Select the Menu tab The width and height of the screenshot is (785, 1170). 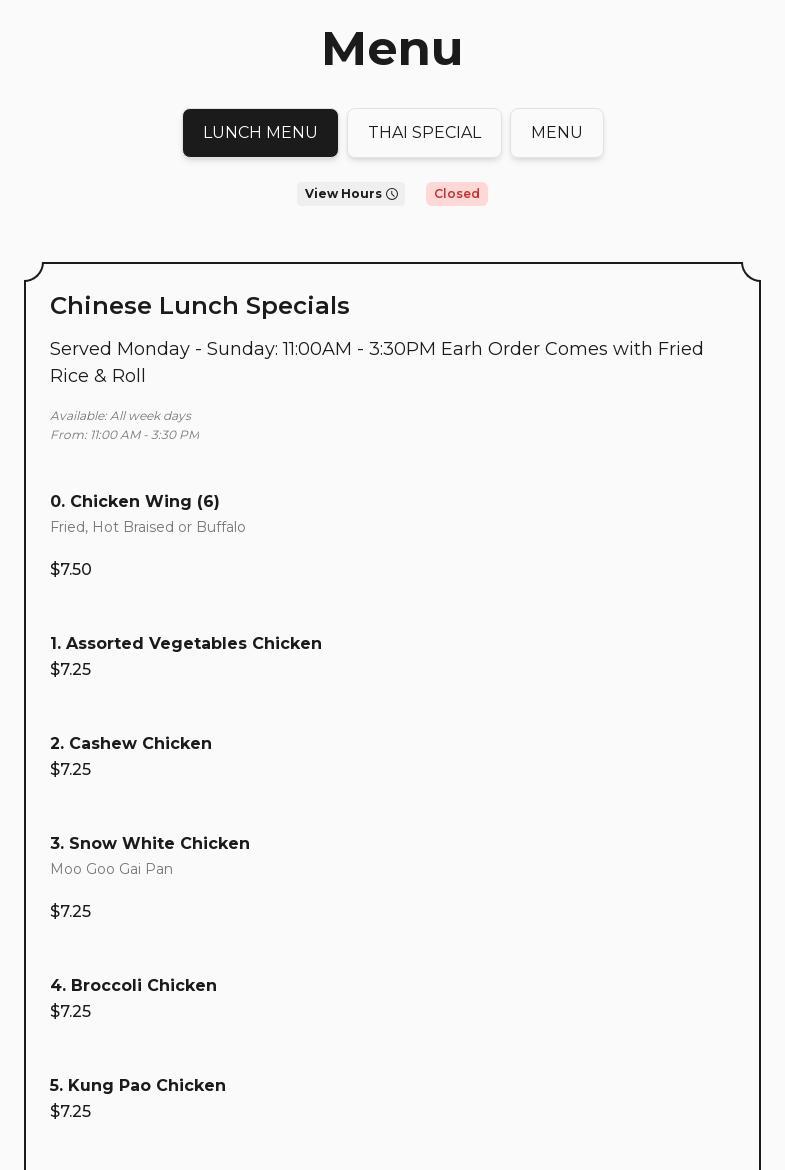(556, 133)
